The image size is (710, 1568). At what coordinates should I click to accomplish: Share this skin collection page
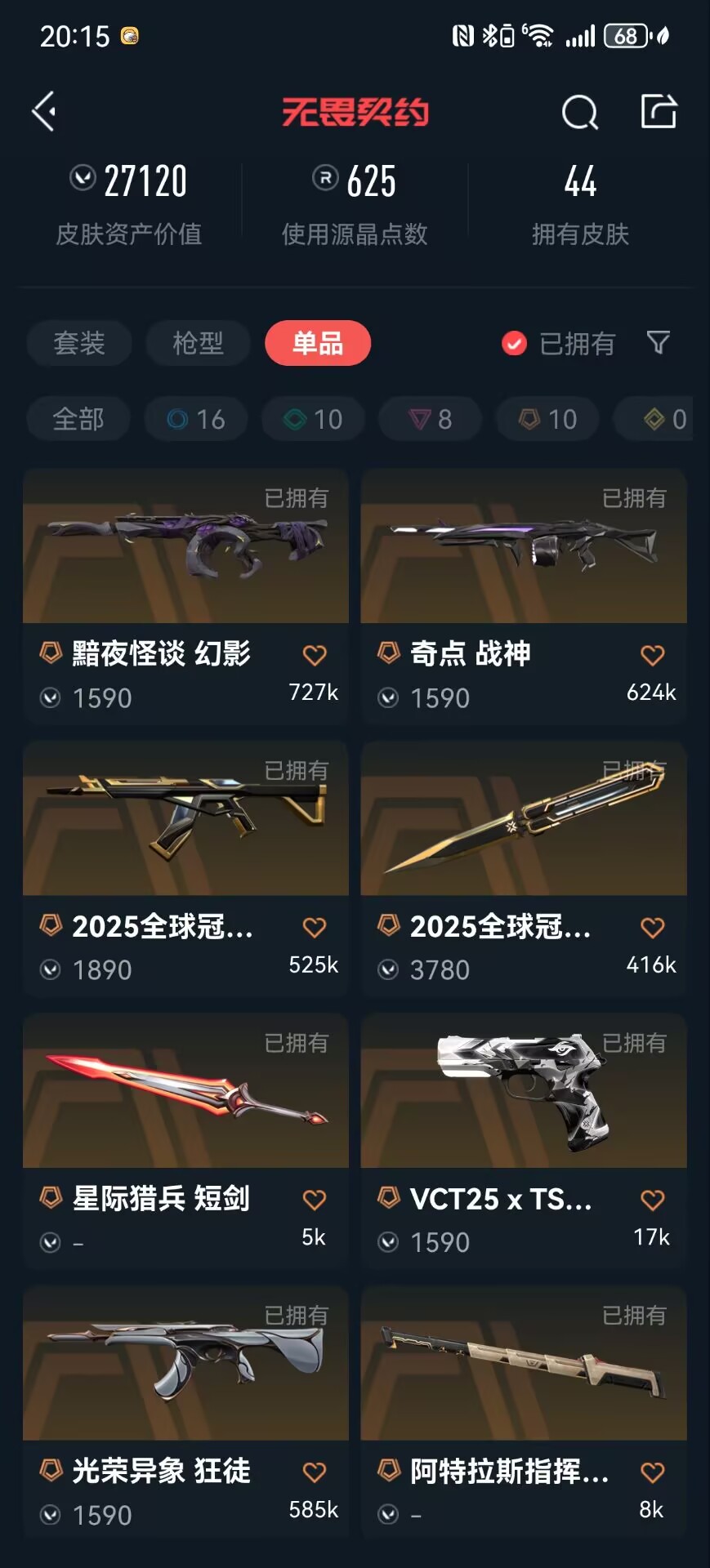point(658,112)
